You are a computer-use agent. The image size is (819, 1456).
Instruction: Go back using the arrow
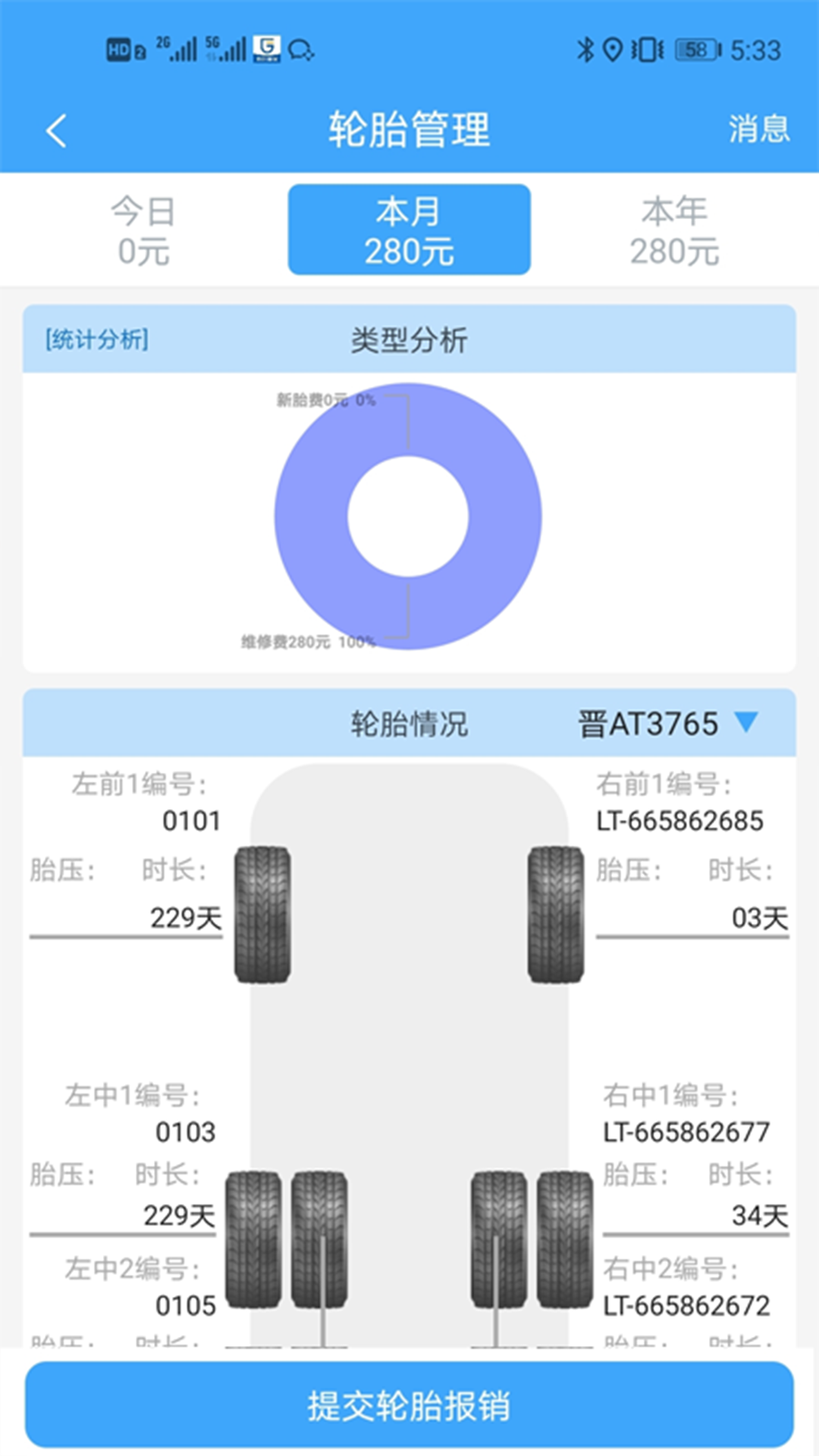(57, 130)
